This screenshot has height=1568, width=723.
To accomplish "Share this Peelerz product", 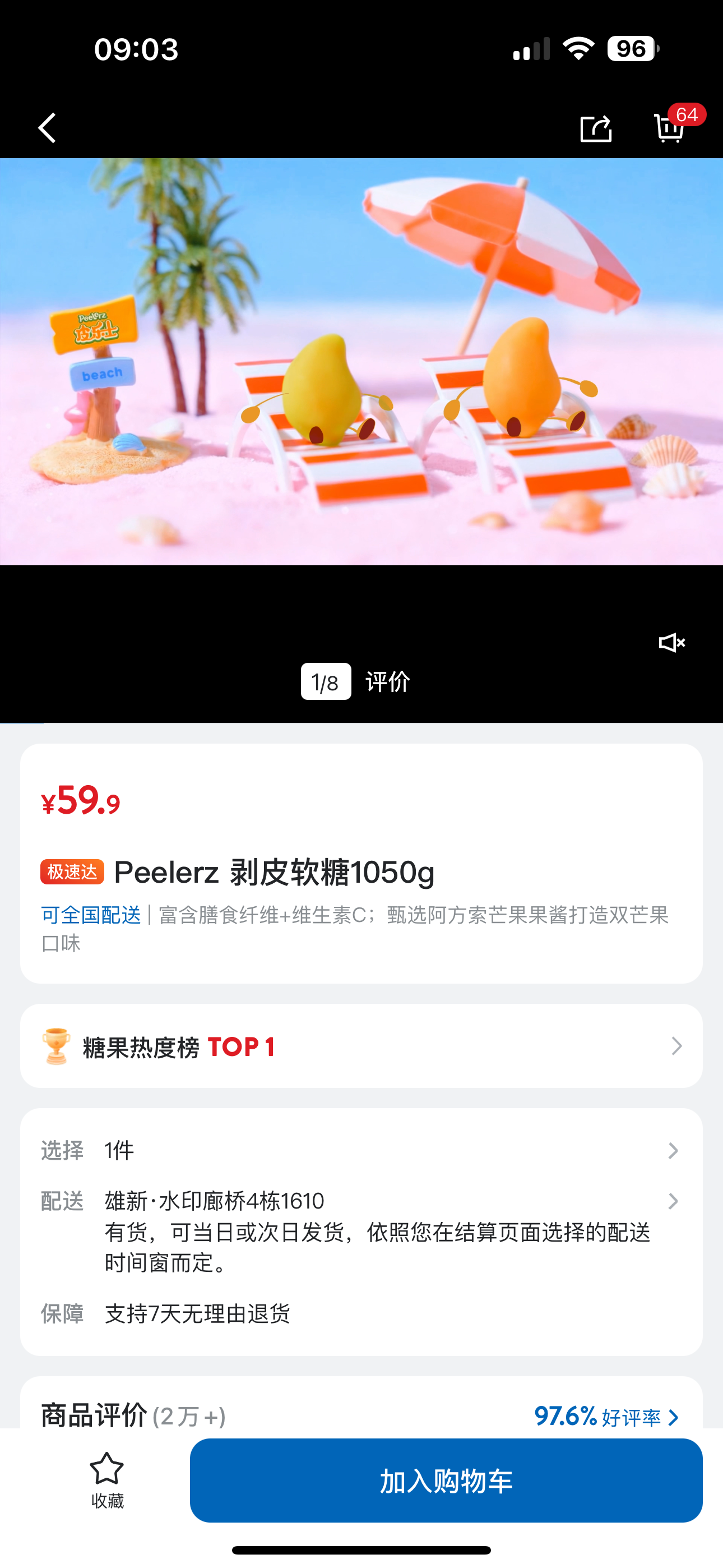I will (x=595, y=128).
